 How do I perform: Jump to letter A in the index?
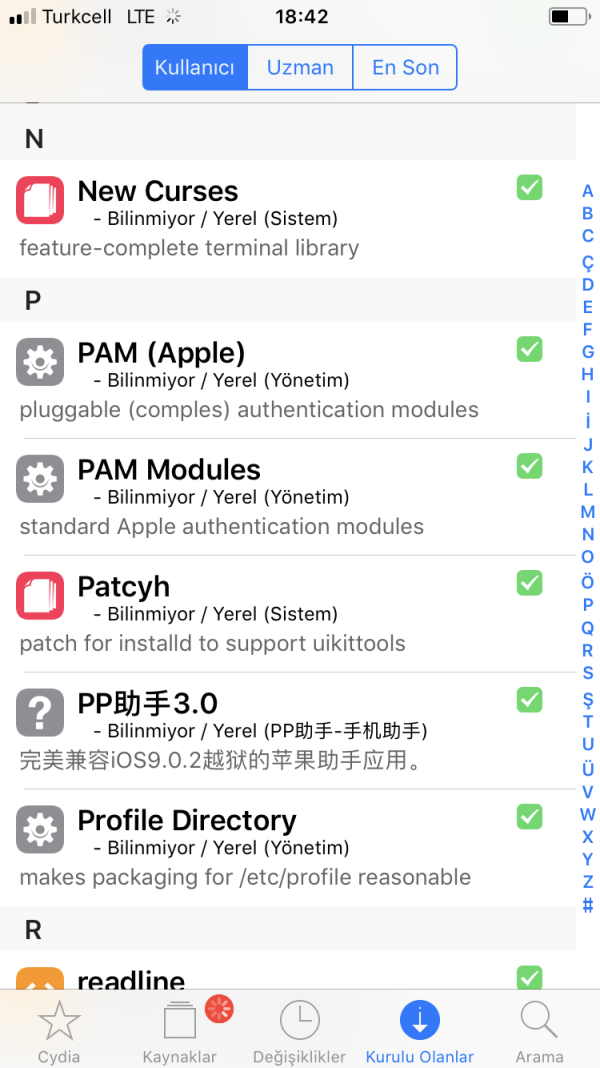coord(588,191)
